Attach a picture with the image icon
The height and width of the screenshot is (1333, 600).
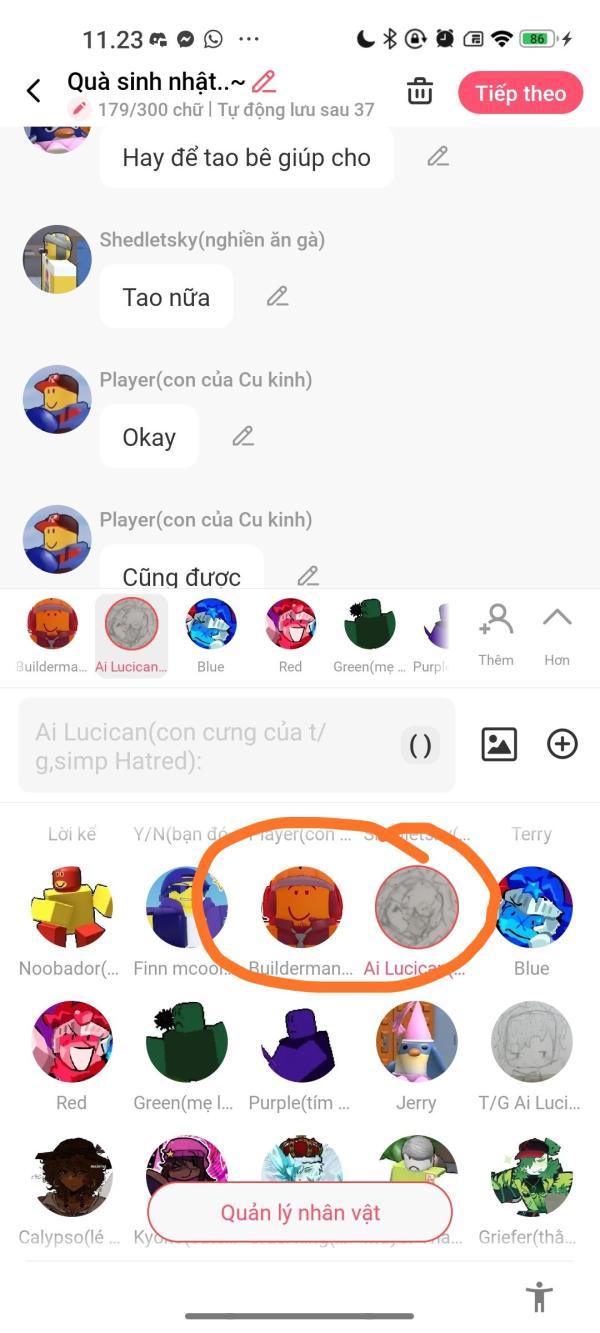click(x=499, y=744)
